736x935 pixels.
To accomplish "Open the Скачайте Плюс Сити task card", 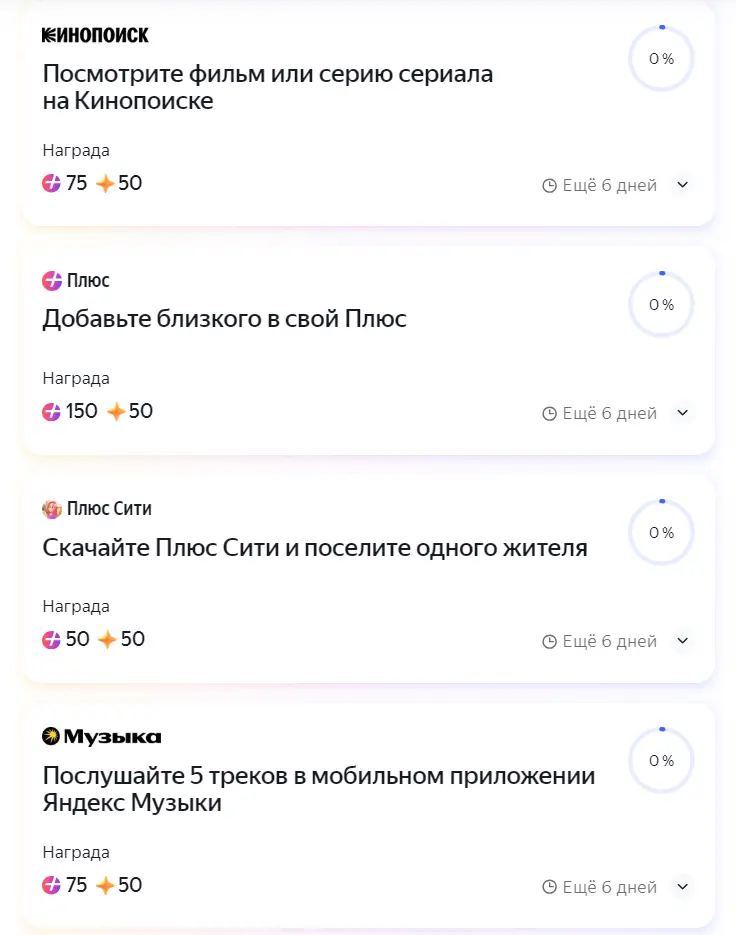I will point(369,578).
